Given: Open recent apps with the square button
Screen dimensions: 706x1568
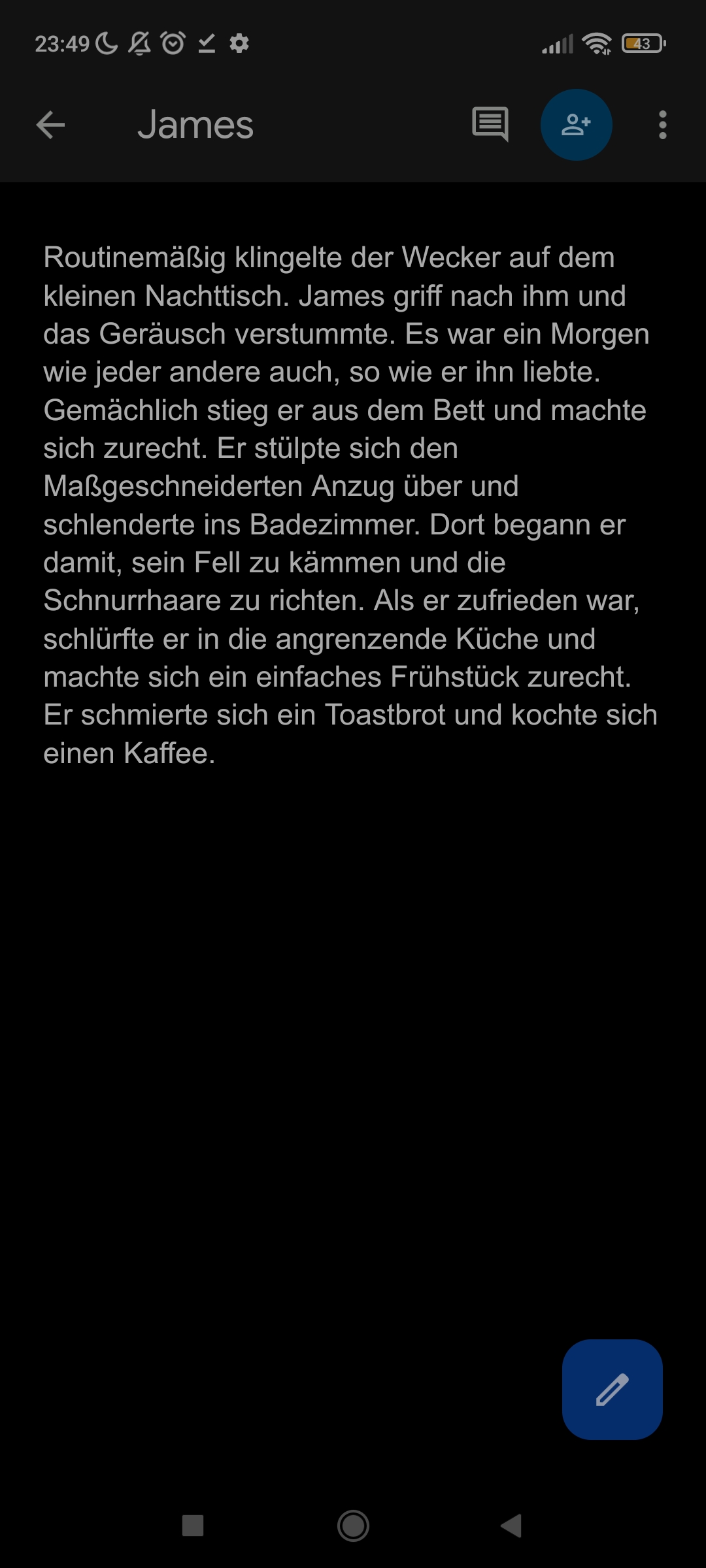Looking at the screenshot, I should tap(193, 1526).
